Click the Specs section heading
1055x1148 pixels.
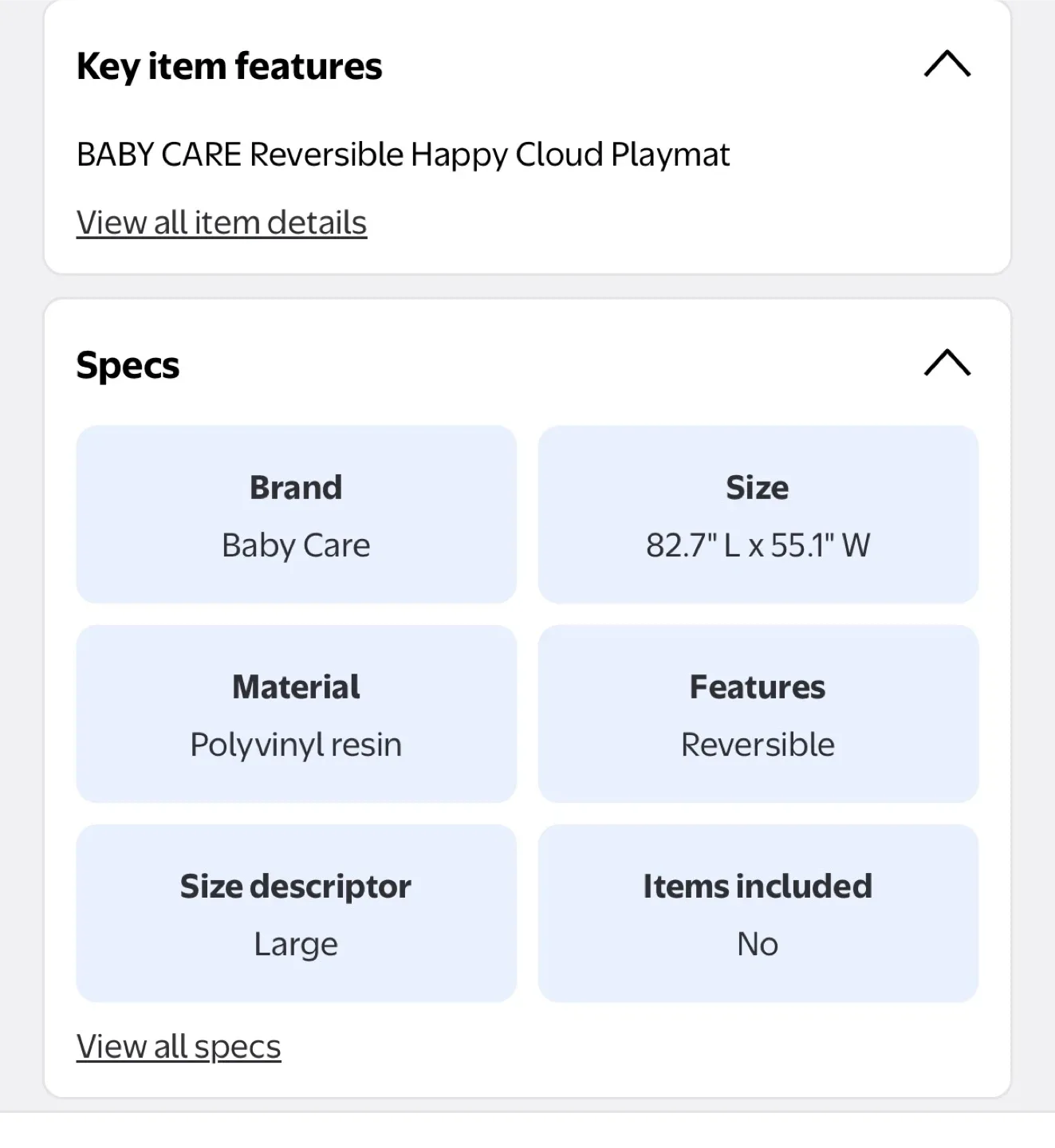[127, 364]
